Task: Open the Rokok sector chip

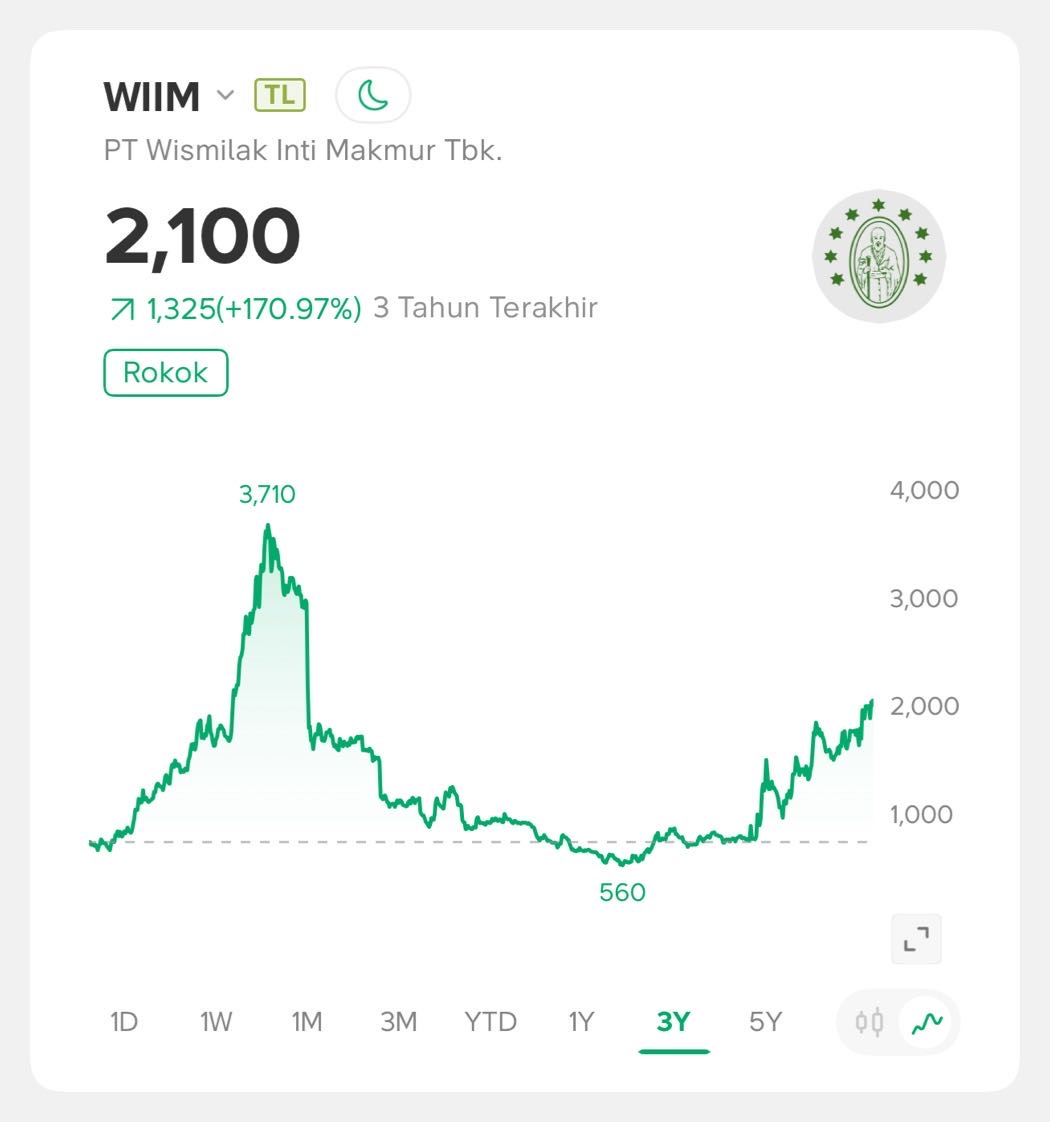Action: coord(166,373)
